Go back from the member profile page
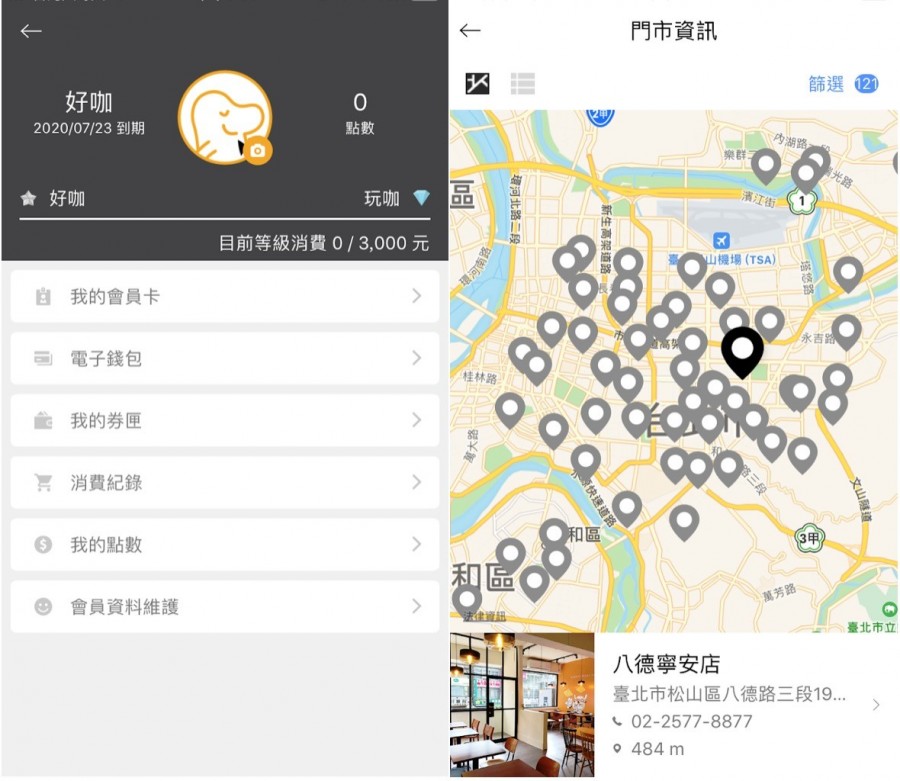The image size is (900, 781). [x=31, y=31]
